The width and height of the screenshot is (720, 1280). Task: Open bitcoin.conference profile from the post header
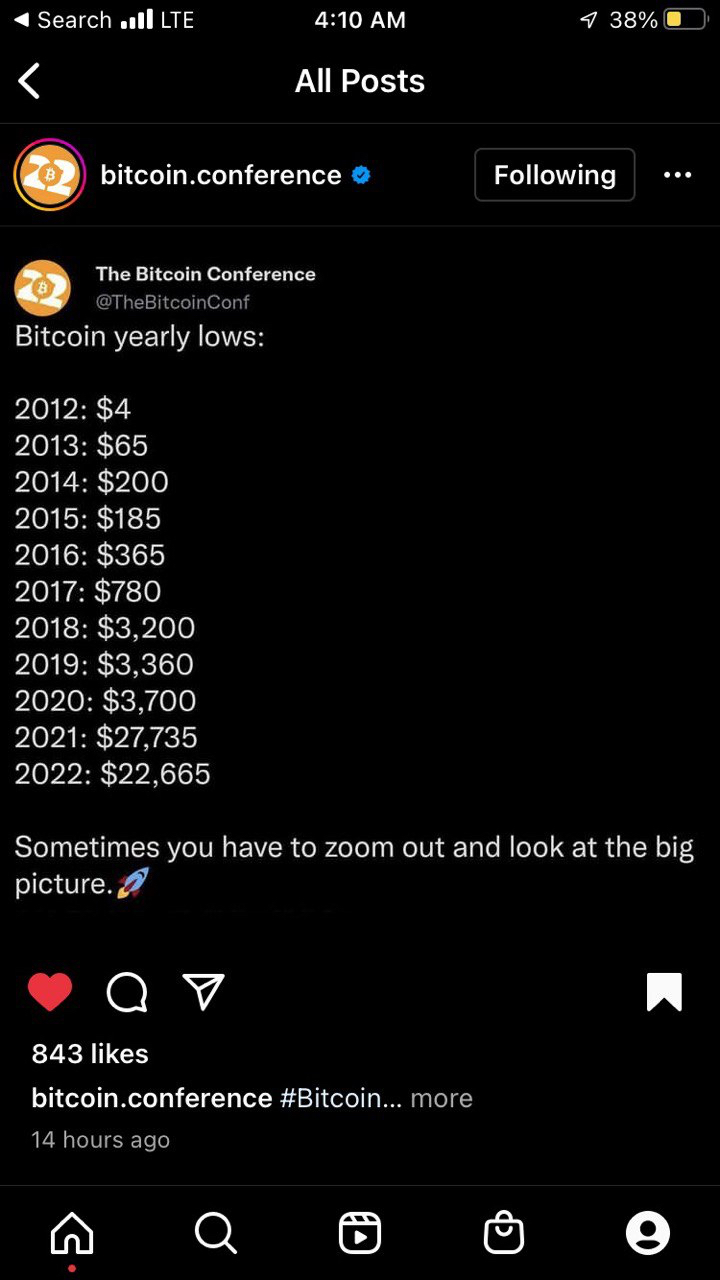click(x=221, y=175)
